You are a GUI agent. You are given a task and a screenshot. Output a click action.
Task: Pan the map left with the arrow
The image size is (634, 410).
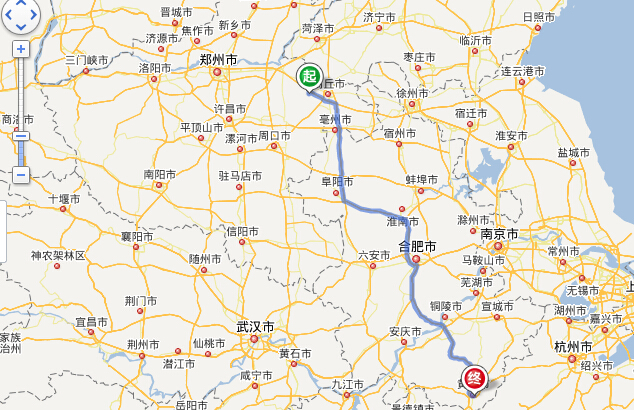pyautogui.click(x=8, y=14)
